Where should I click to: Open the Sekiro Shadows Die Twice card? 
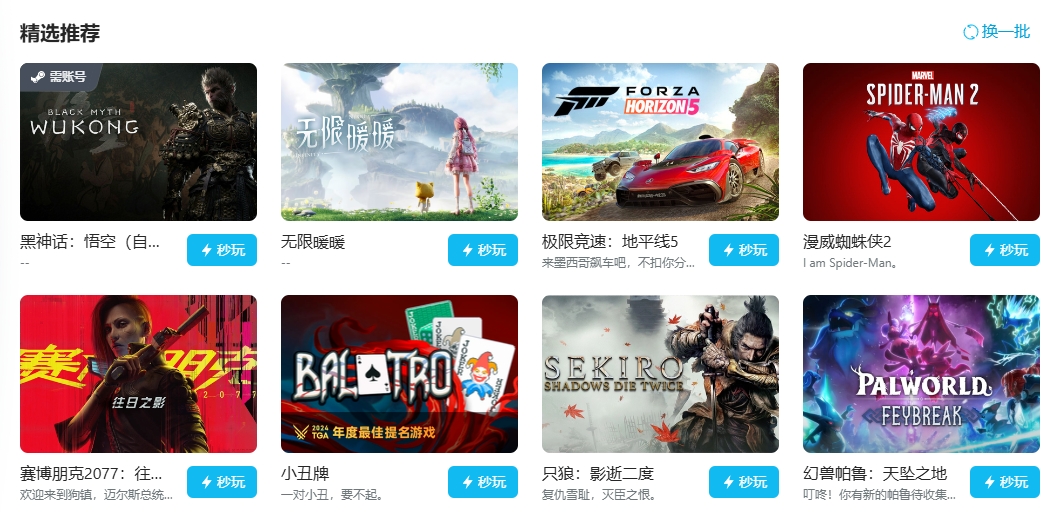tap(660, 374)
